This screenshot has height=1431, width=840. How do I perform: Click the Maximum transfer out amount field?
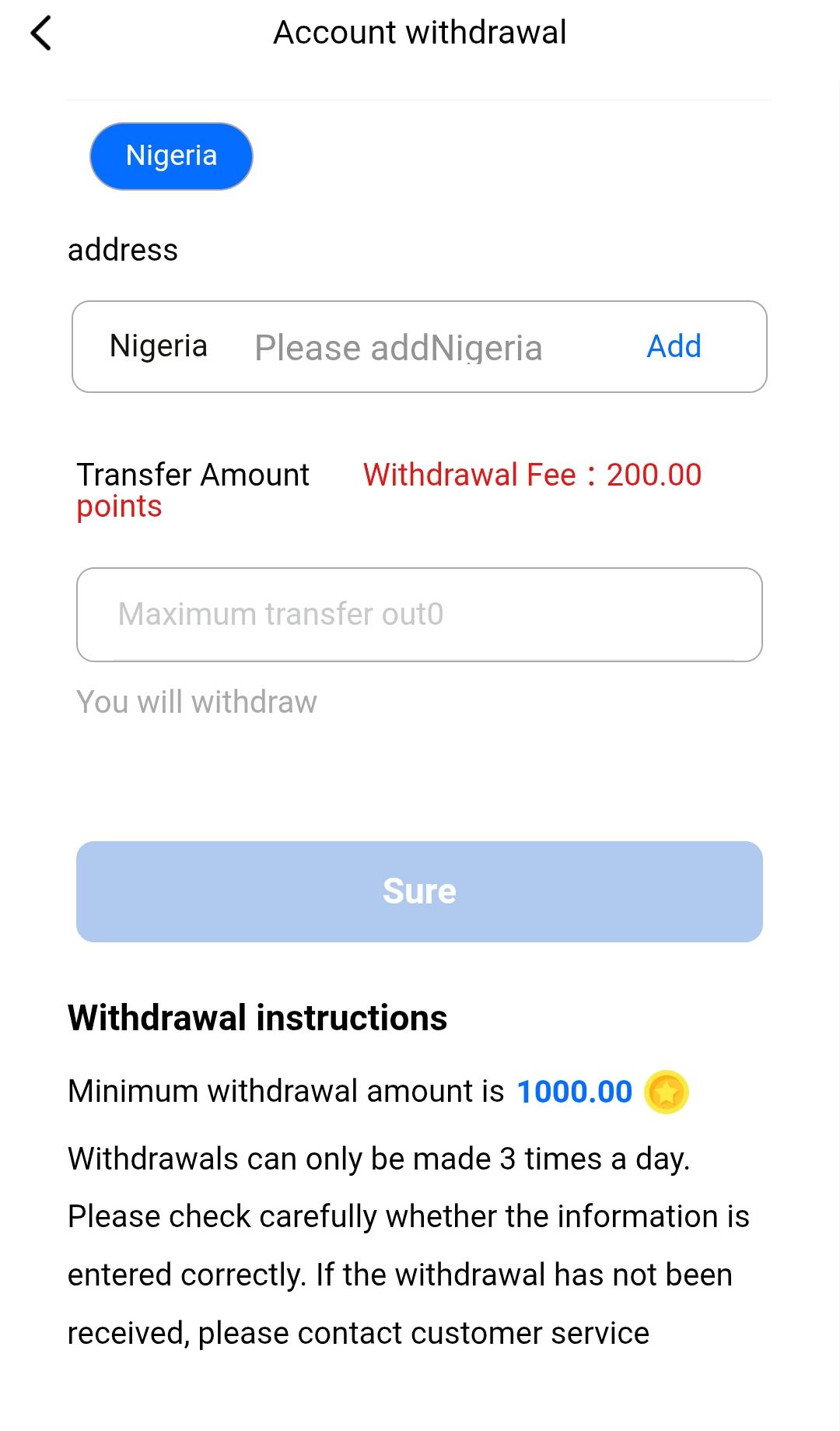tap(420, 614)
